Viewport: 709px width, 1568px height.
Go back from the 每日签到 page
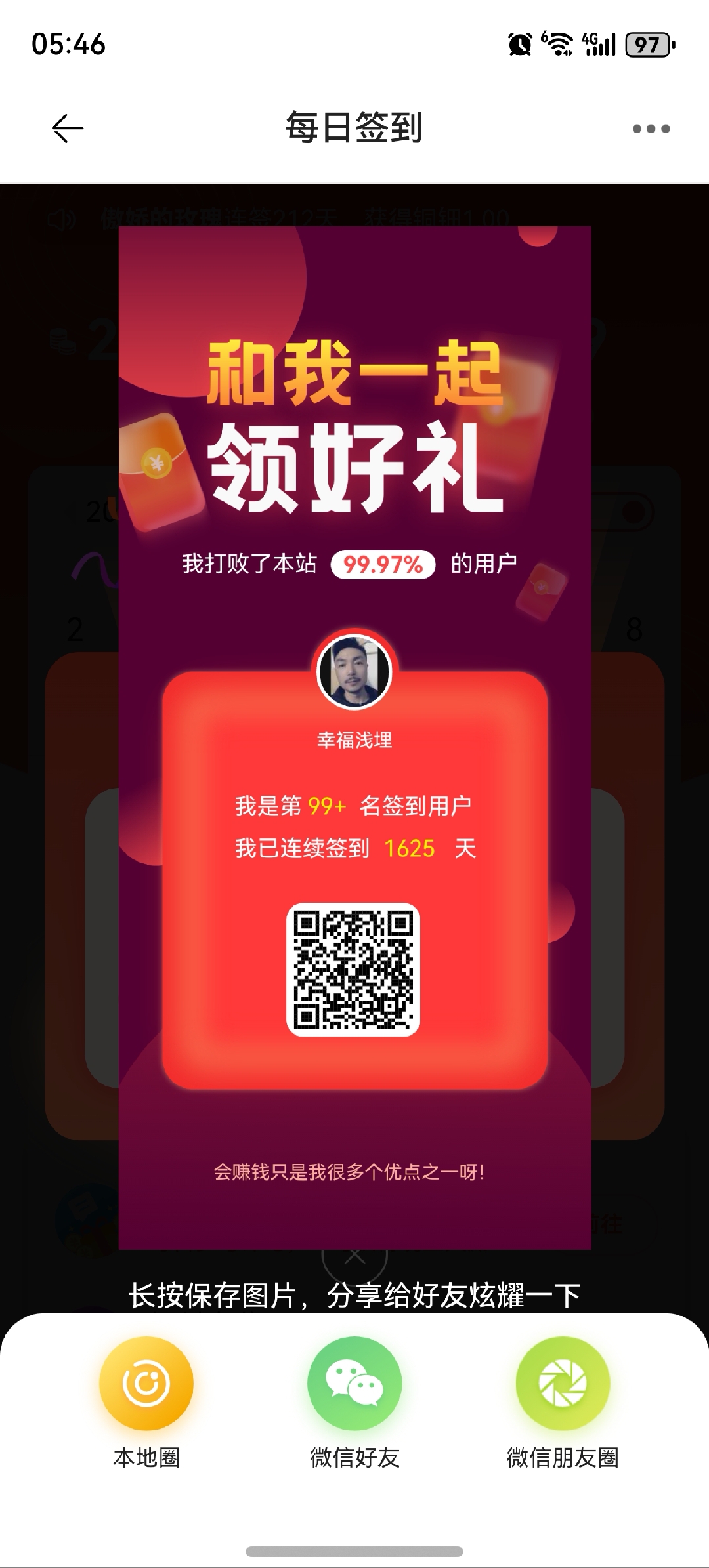68,129
